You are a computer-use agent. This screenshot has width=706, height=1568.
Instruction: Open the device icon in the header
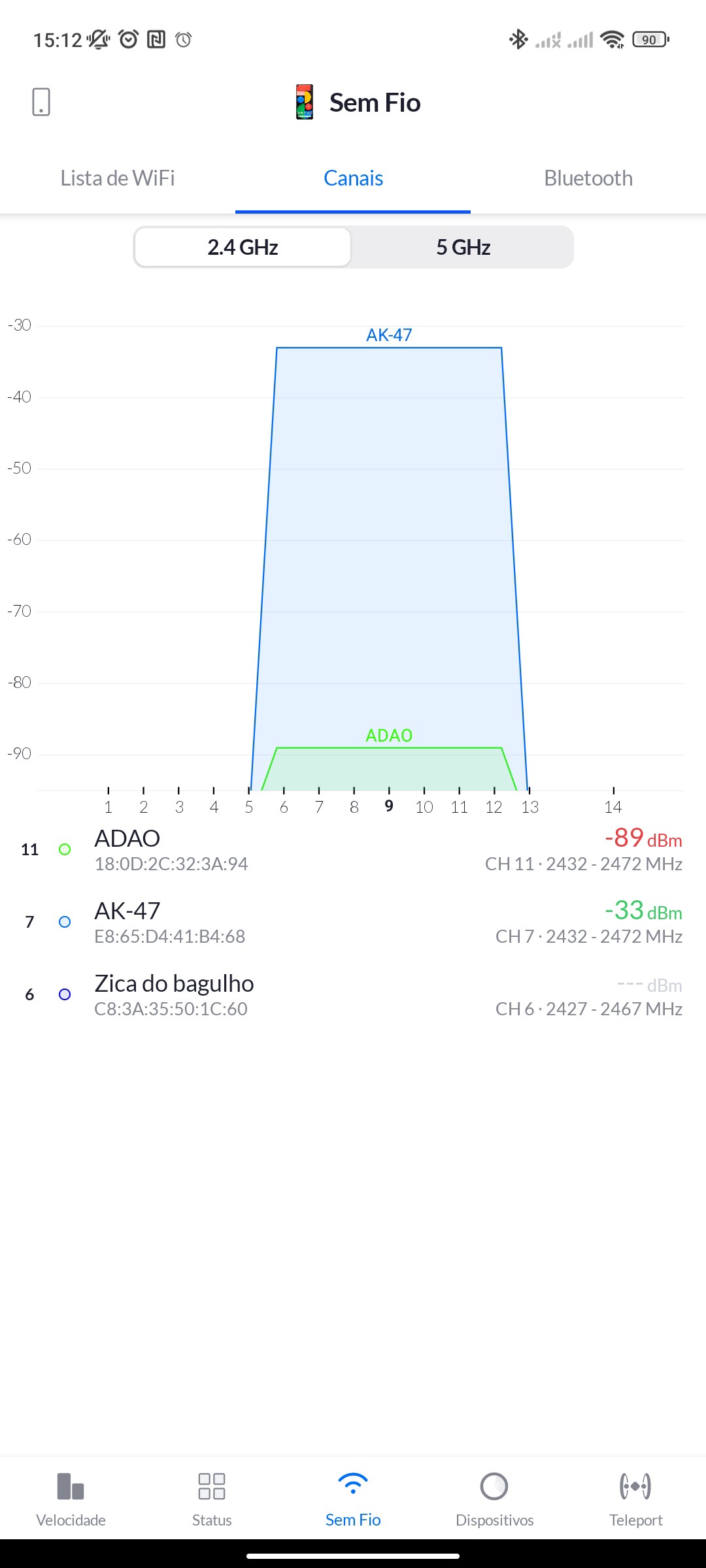[x=41, y=102]
